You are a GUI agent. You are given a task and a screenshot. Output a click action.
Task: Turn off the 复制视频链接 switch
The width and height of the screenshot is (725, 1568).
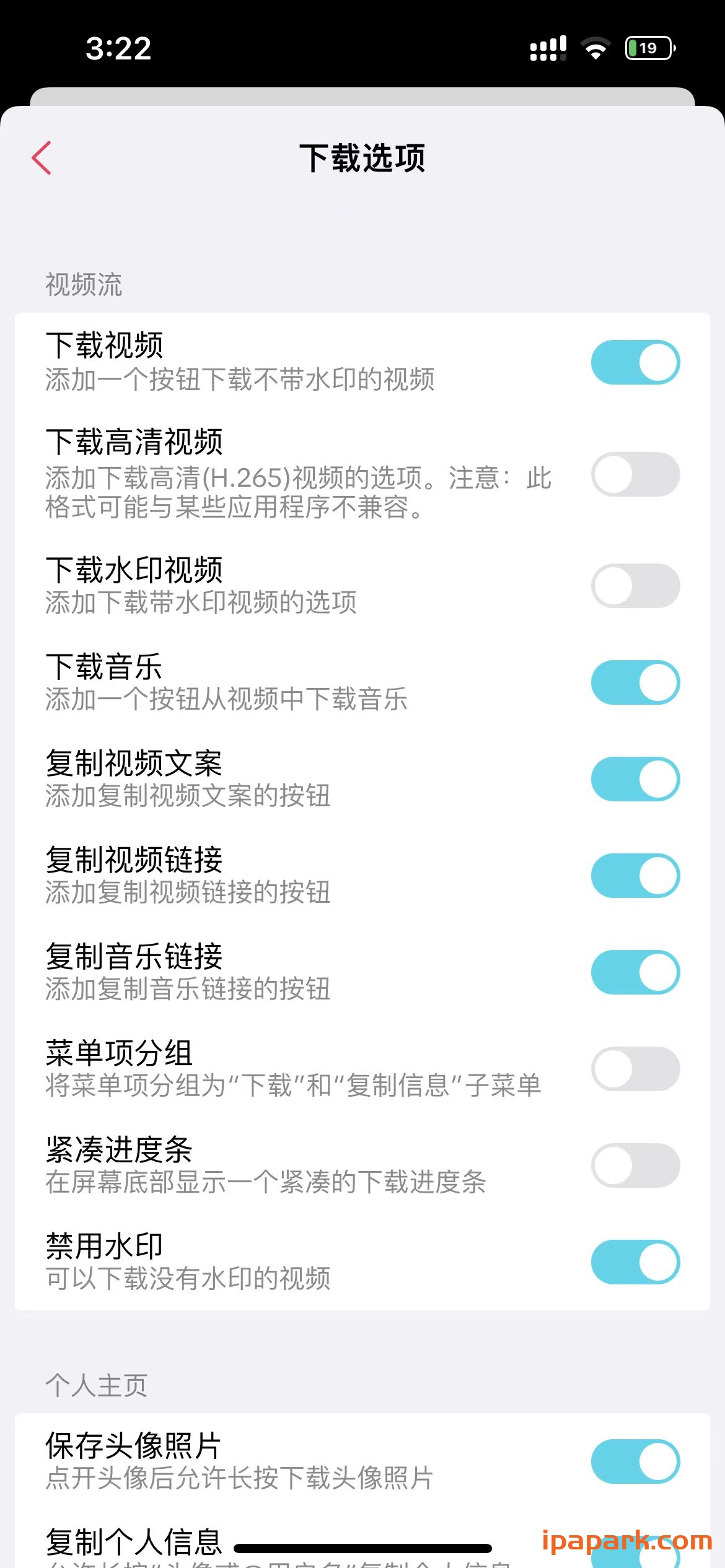point(635,874)
